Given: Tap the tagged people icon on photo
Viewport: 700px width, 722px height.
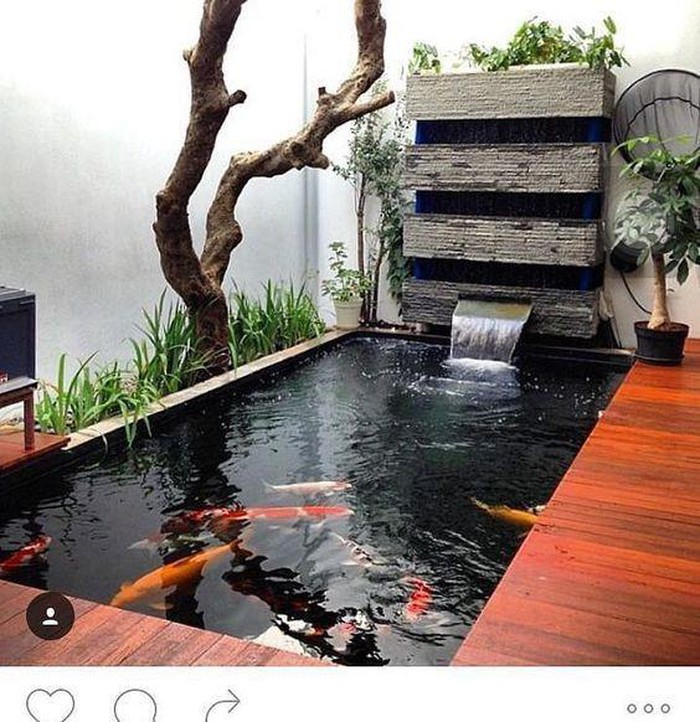Looking at the screenshot, I should pos(50,616).
